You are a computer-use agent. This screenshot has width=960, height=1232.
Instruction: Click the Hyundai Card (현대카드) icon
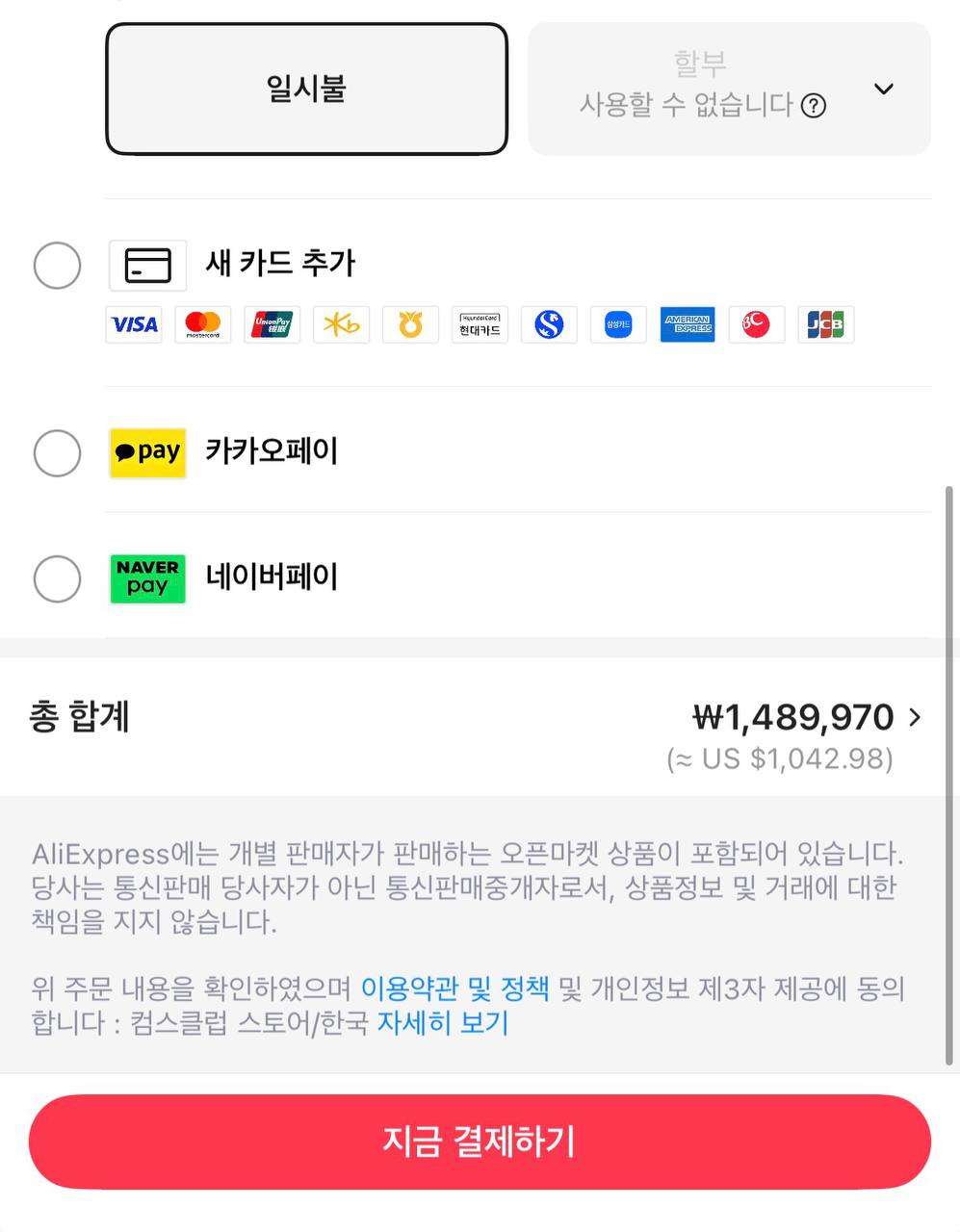coord(480,324)
